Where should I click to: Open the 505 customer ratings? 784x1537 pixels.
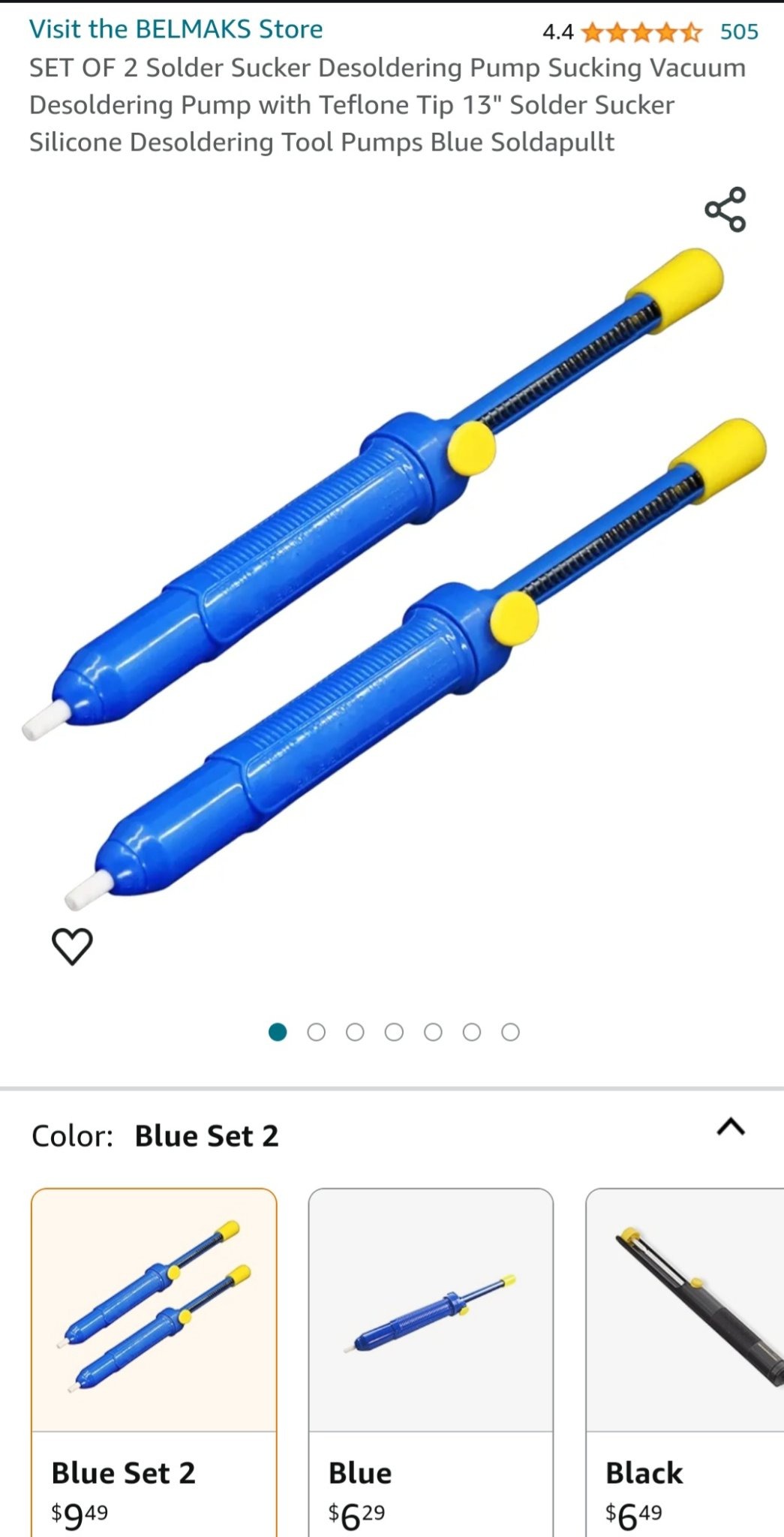(x=738, y=32)
